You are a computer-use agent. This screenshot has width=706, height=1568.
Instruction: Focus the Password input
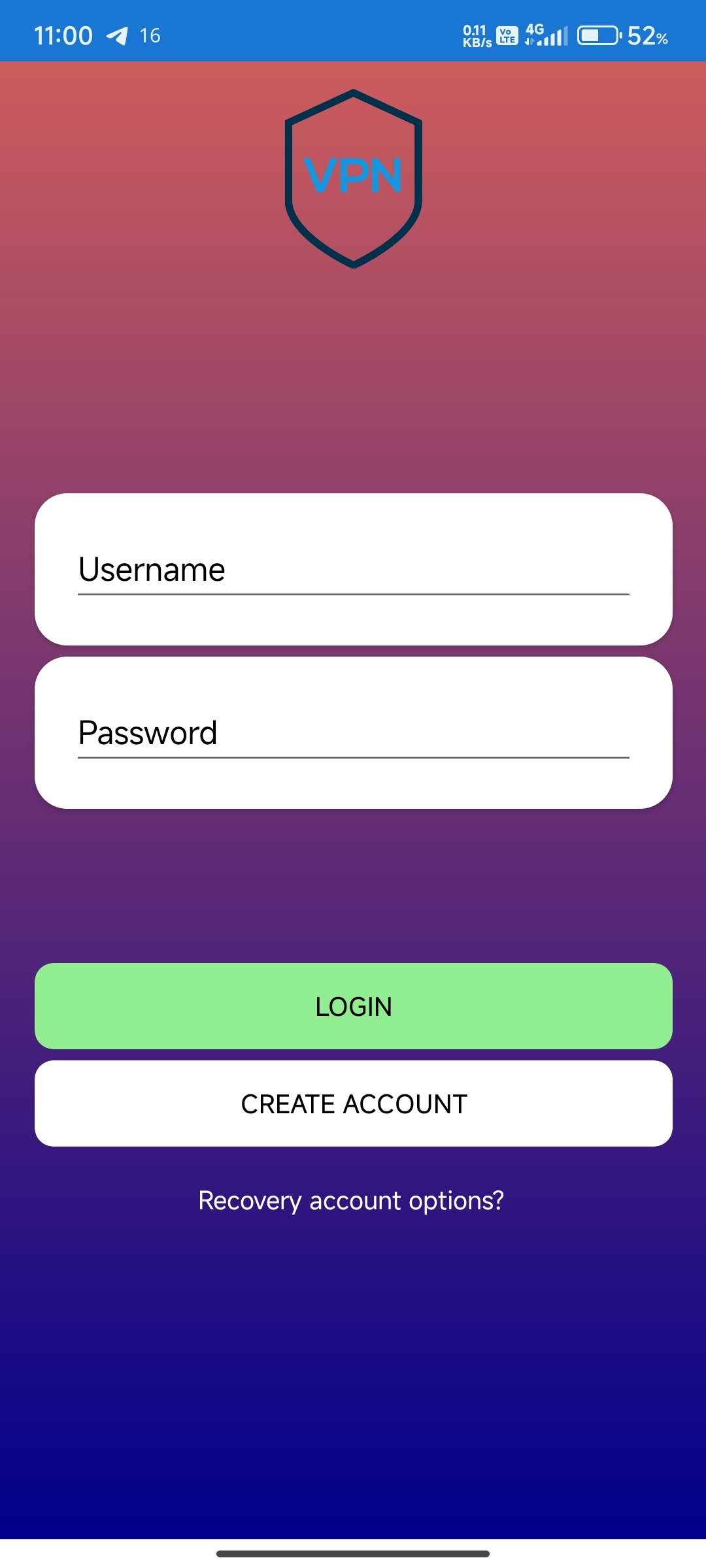pyautogui.click(x=353, y=733)
